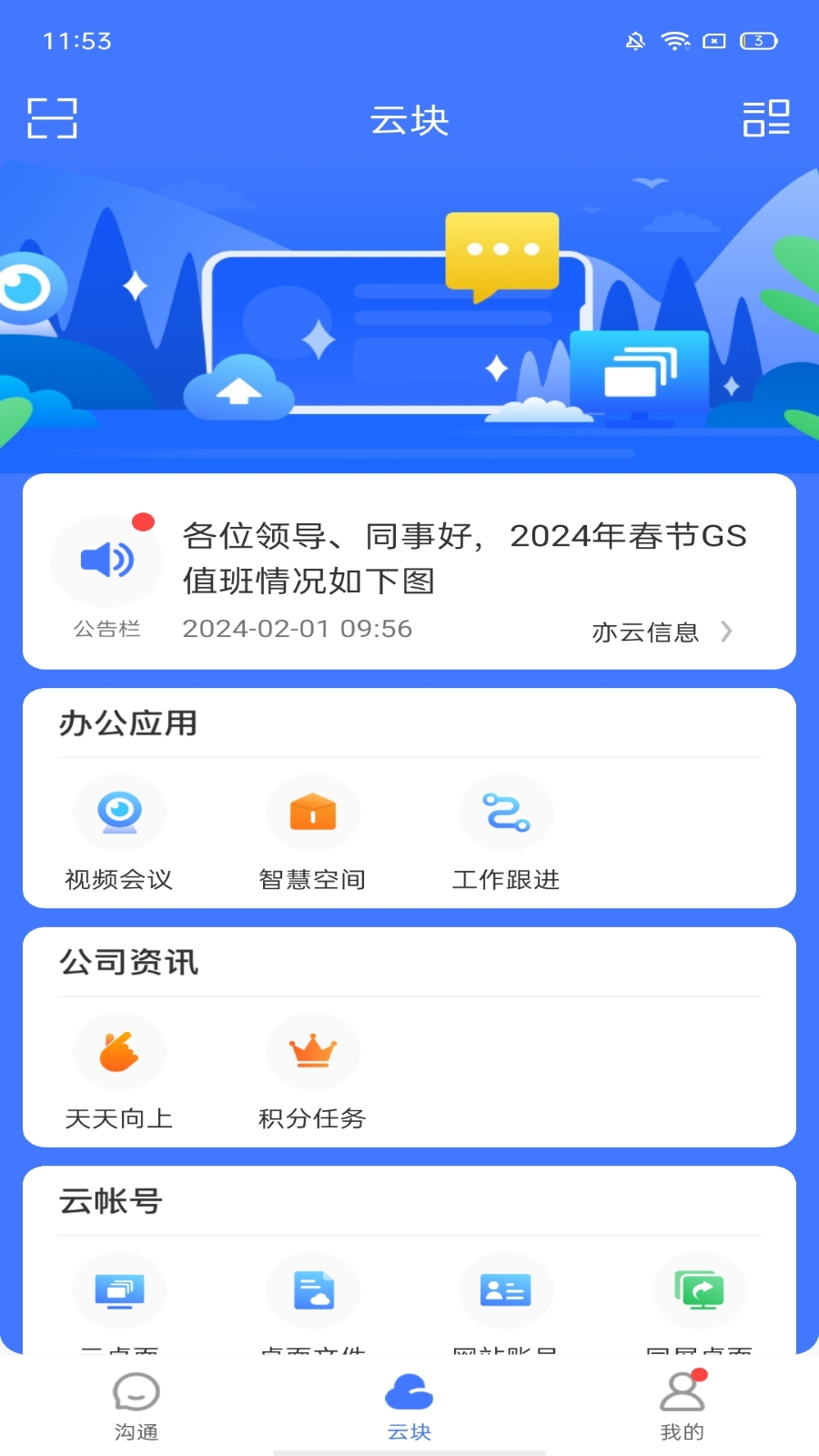The image size is (819, 1456).
Task: Switch to the 沟通 tab
Action: tap(136, 1406)
